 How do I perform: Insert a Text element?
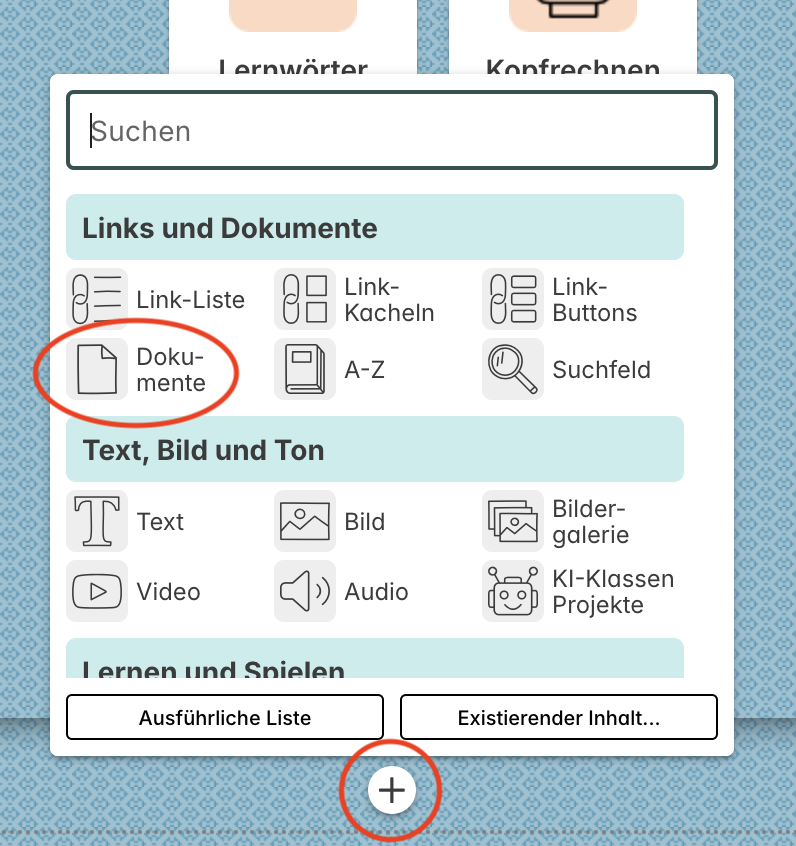pos(128,522)
